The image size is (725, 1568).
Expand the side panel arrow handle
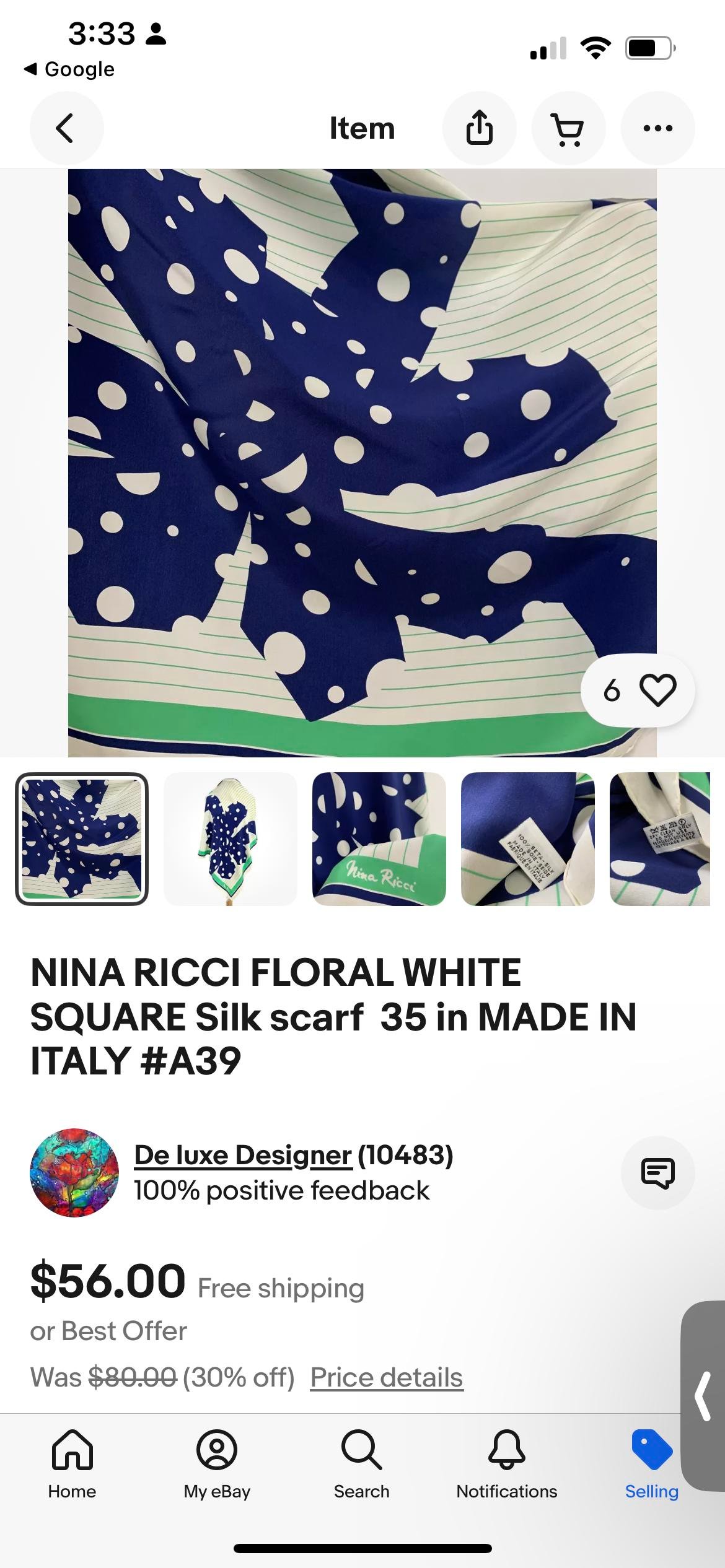(x=703, y=1396)
